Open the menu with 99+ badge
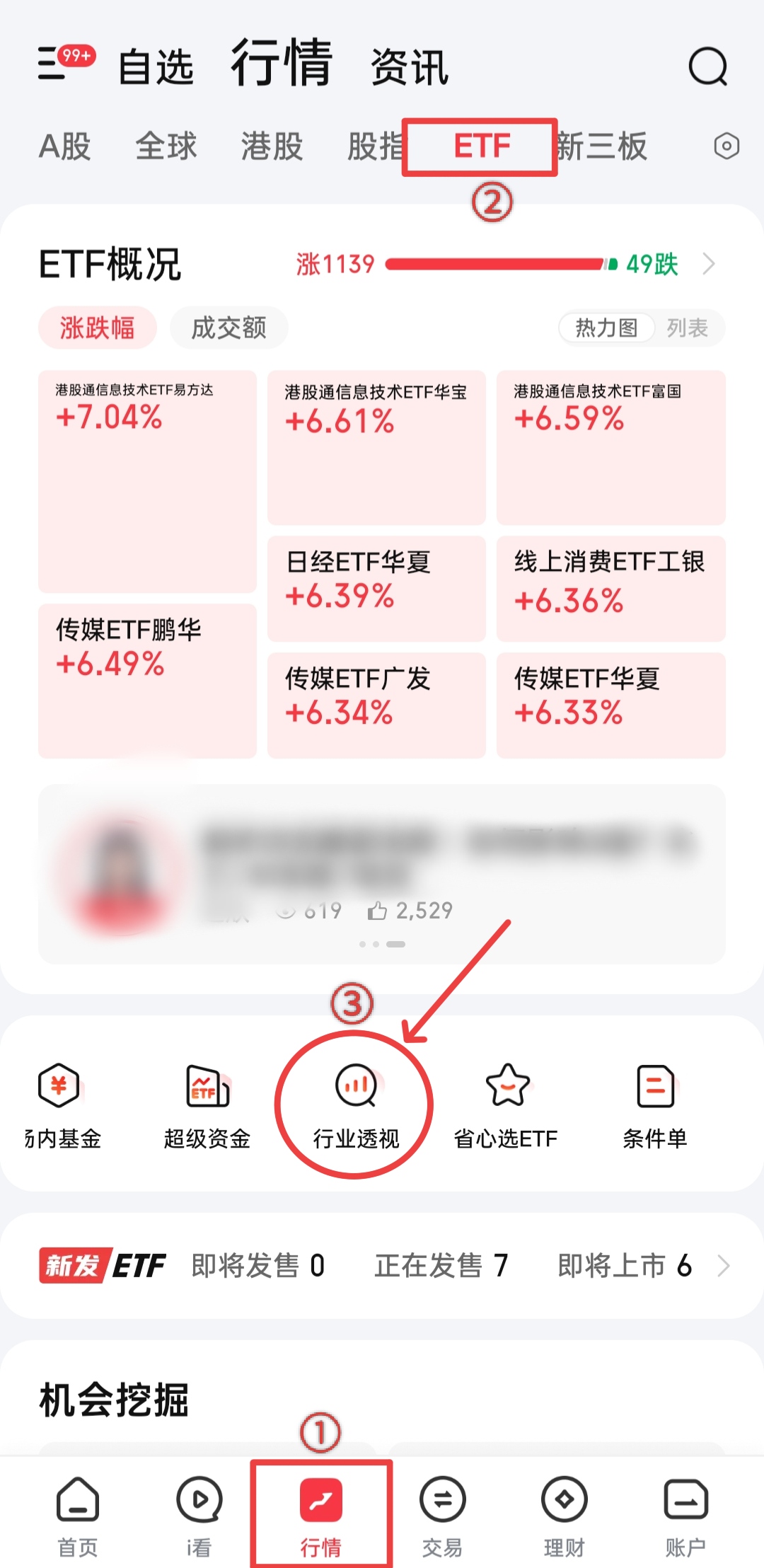 (x=64, y=63)
